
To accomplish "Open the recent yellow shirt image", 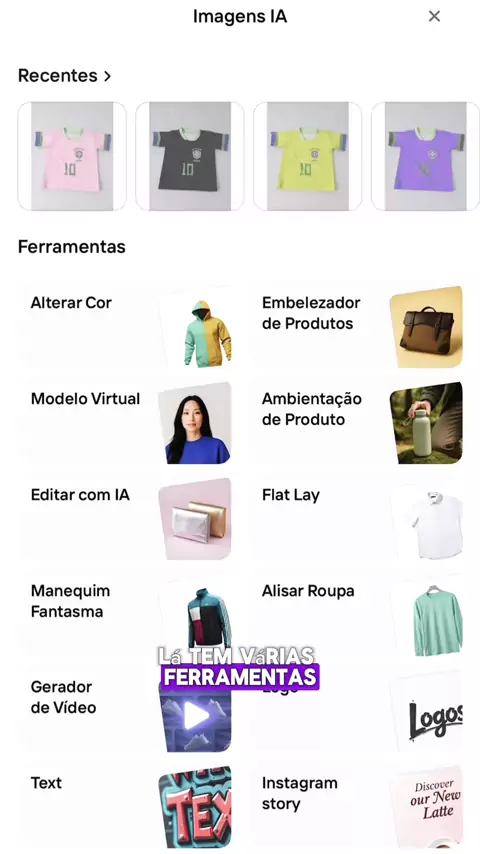I will pos(307,156).
